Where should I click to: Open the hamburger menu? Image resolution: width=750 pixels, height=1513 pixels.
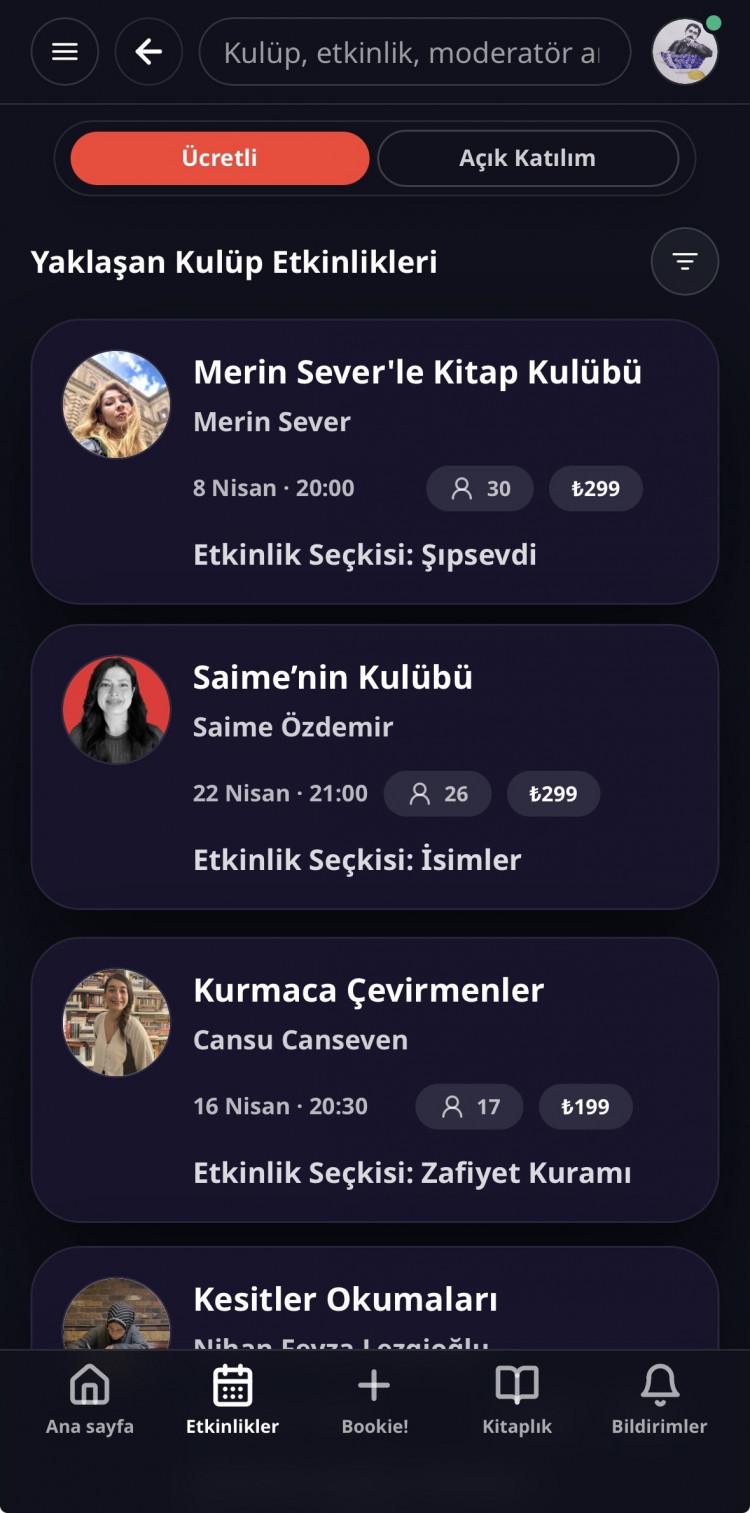pos(65,52)
